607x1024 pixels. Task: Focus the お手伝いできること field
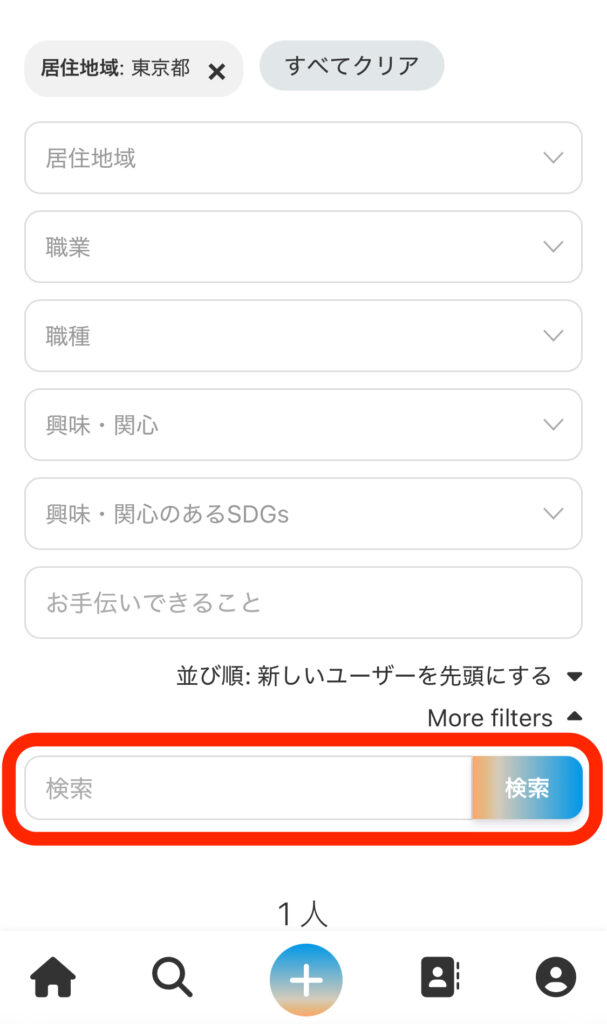pos(303,603)
